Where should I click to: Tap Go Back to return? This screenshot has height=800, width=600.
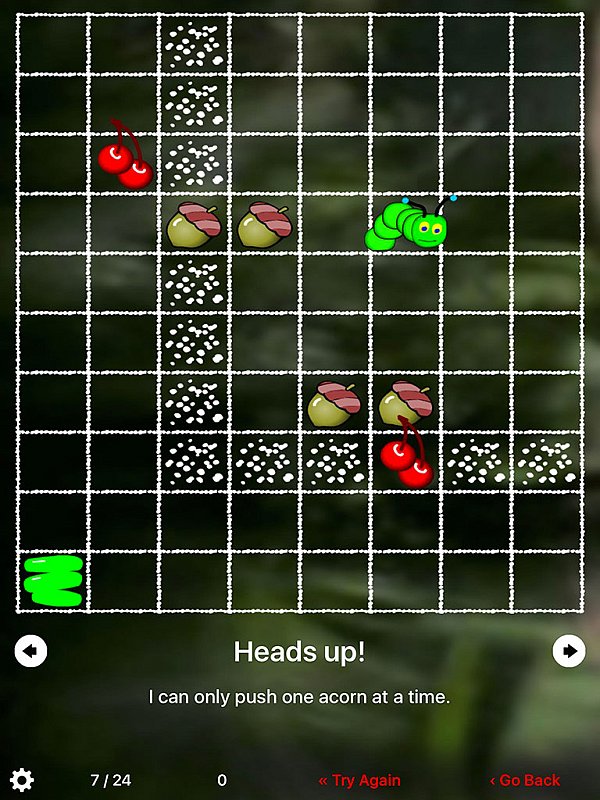coord(525,780)
